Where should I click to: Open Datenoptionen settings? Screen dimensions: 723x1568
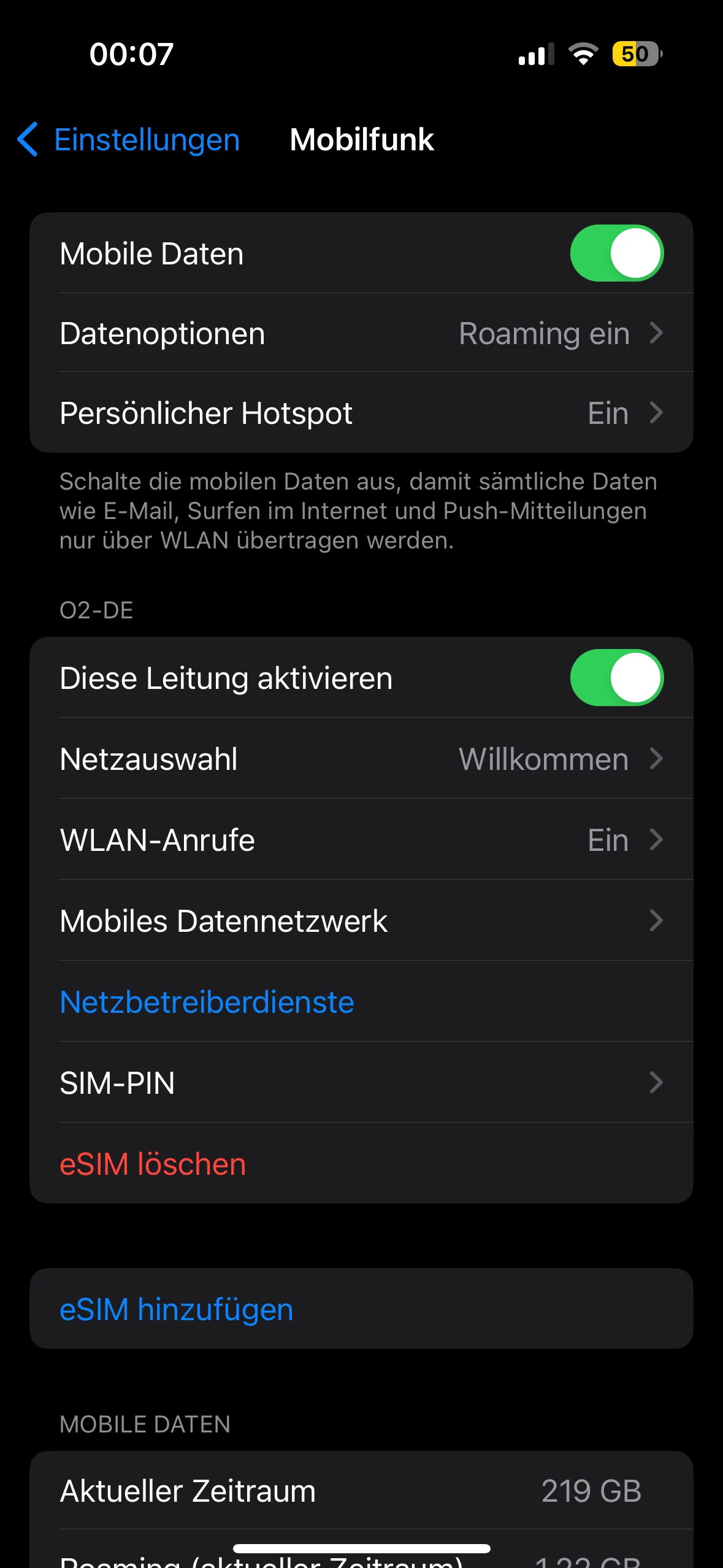click(x=361, y=334)
